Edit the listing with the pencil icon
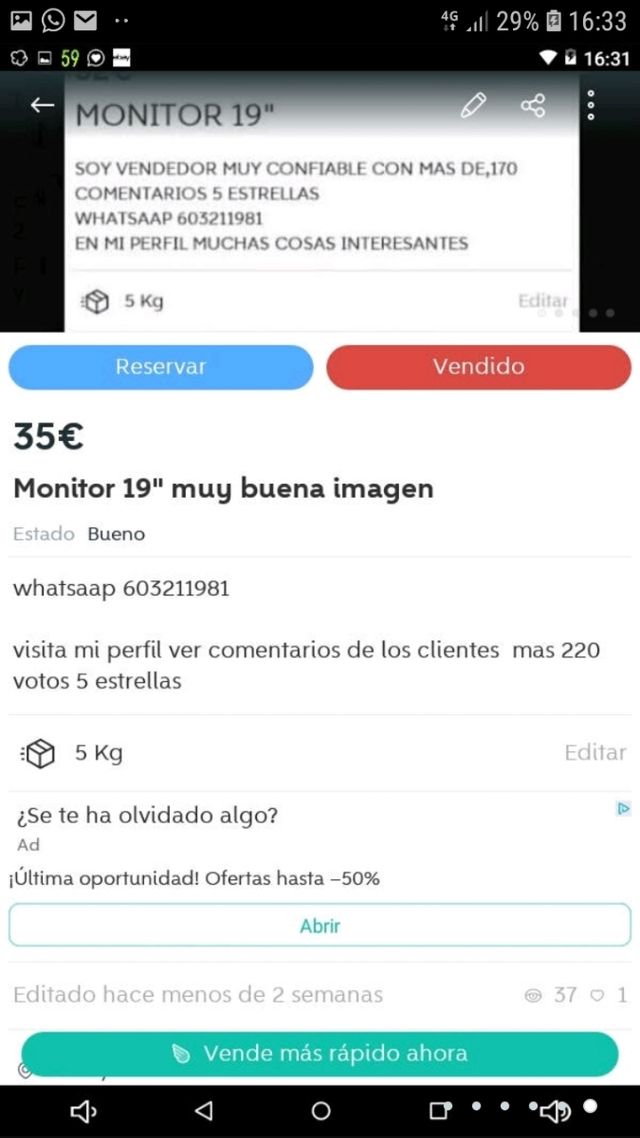This screenshot has width=640, height=1138. [x=473, y=105]
